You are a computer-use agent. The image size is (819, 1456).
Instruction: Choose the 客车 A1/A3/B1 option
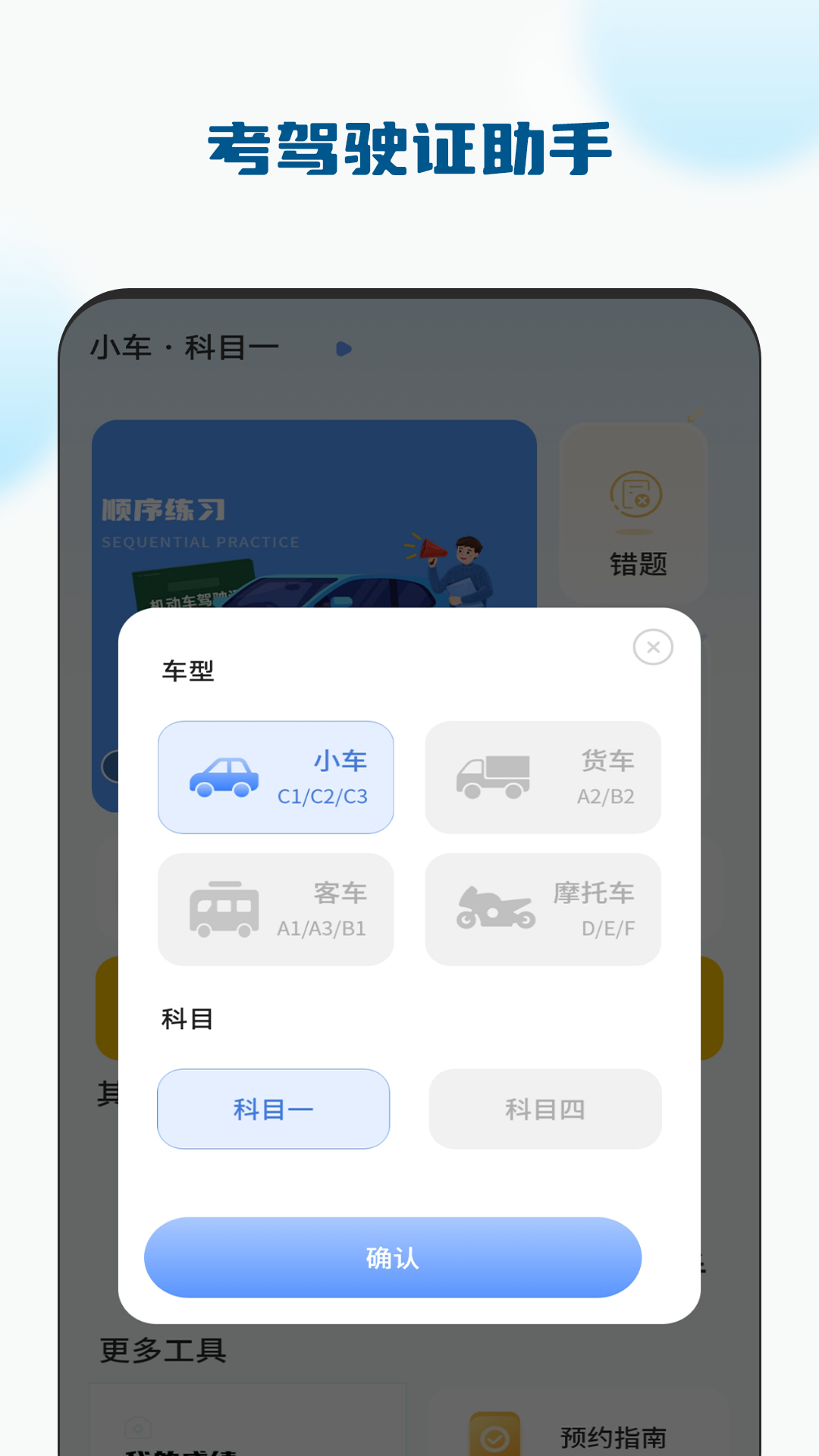pyautogui.click(x=276, y=908)
